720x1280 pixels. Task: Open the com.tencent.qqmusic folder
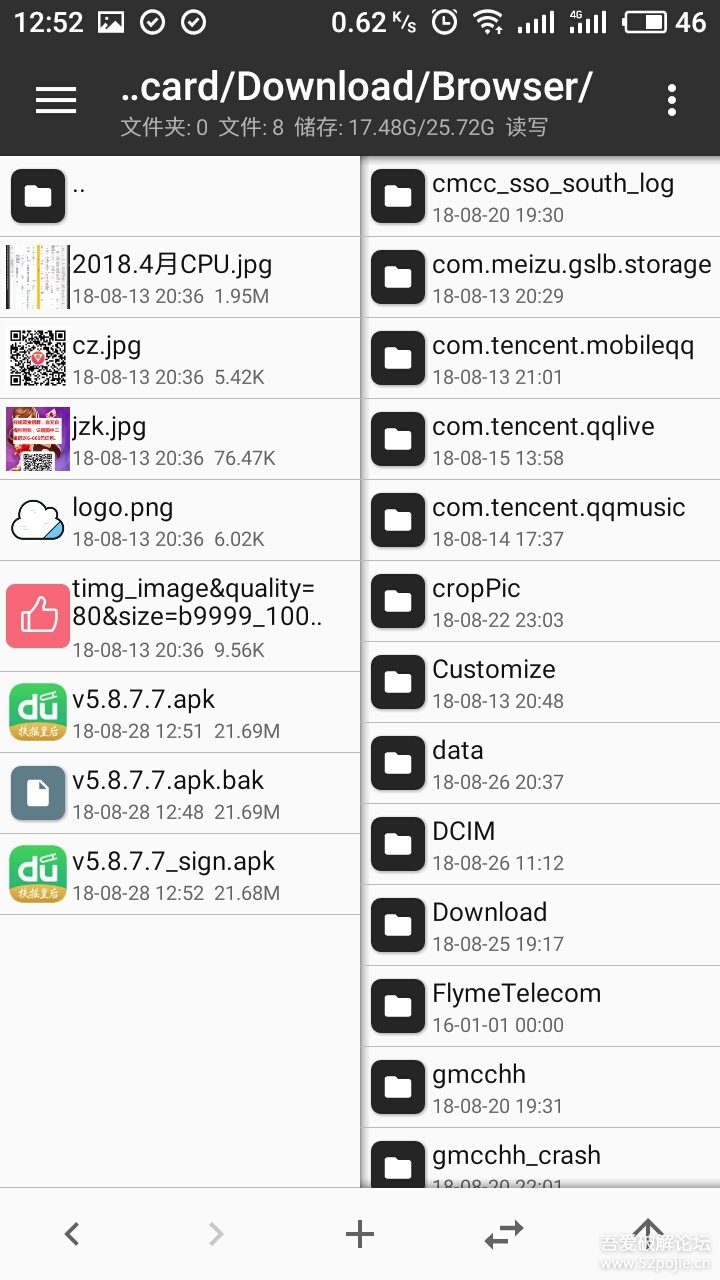tap(540, 520)
